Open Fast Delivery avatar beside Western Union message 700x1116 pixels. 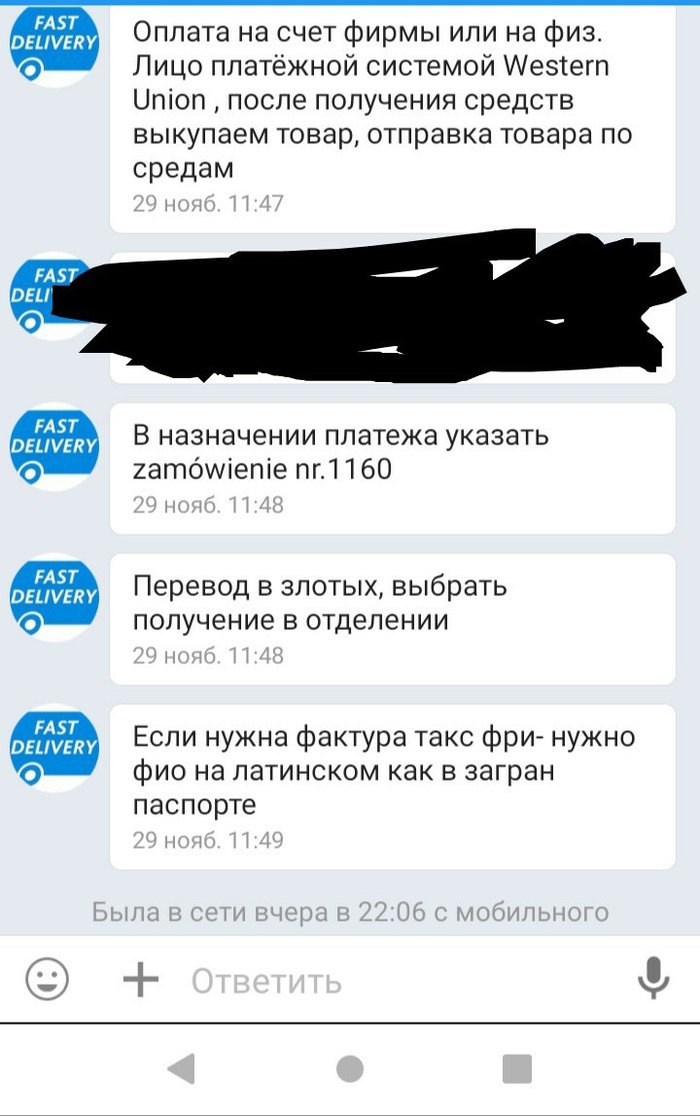(x=53, y=45)
